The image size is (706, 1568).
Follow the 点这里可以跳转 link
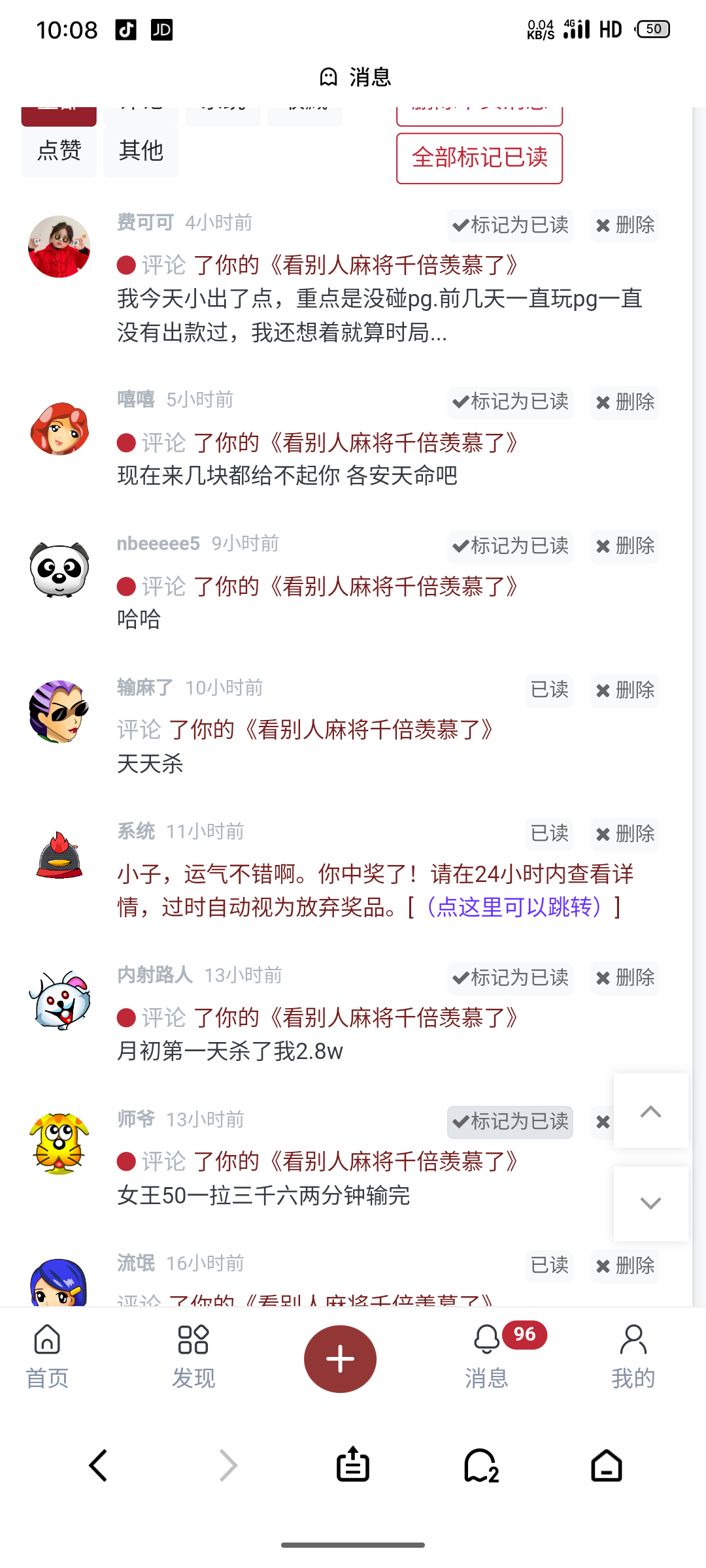tap(513, 907)
